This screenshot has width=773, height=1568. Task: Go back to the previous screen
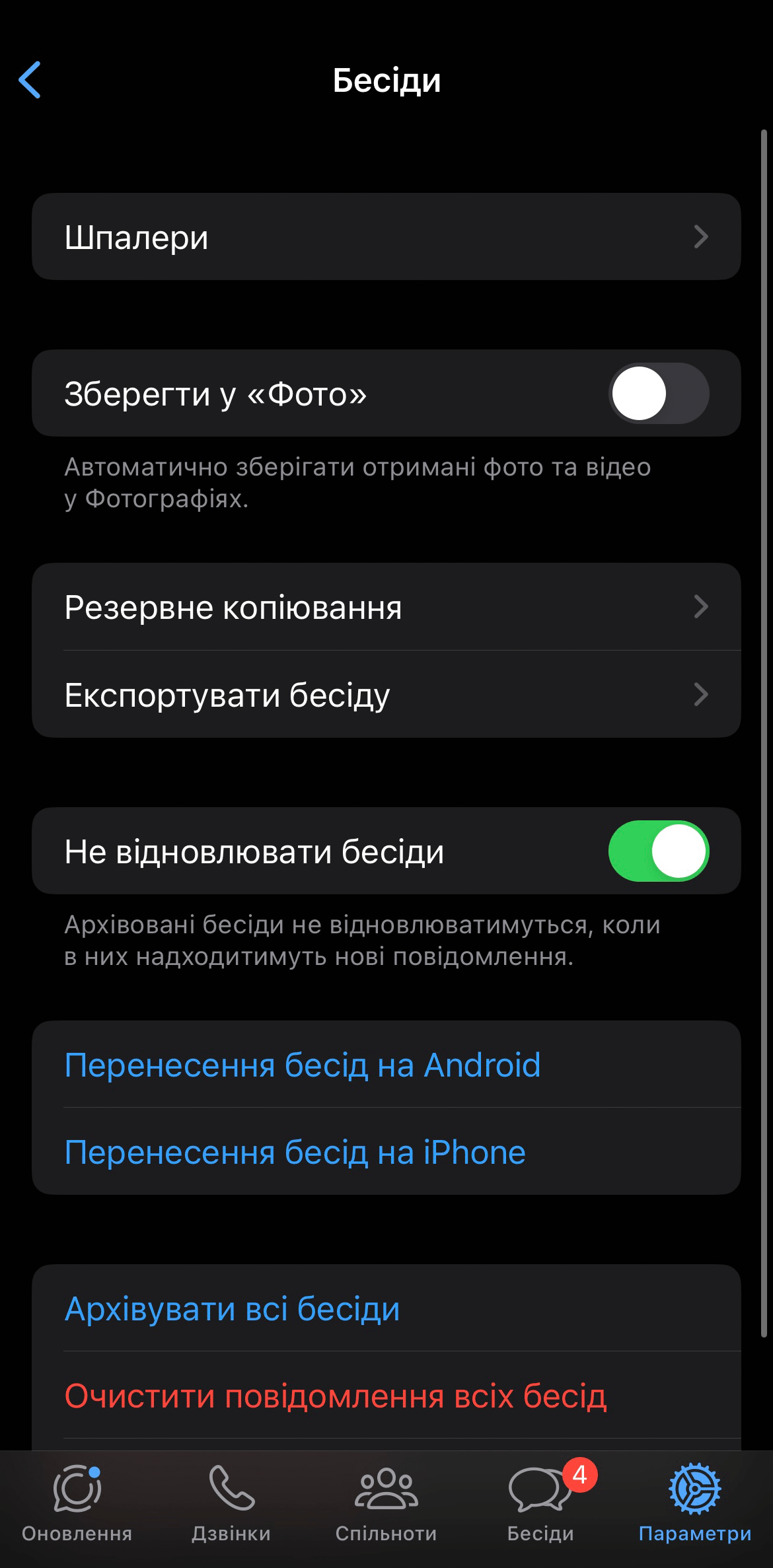[x=30, y=80]
